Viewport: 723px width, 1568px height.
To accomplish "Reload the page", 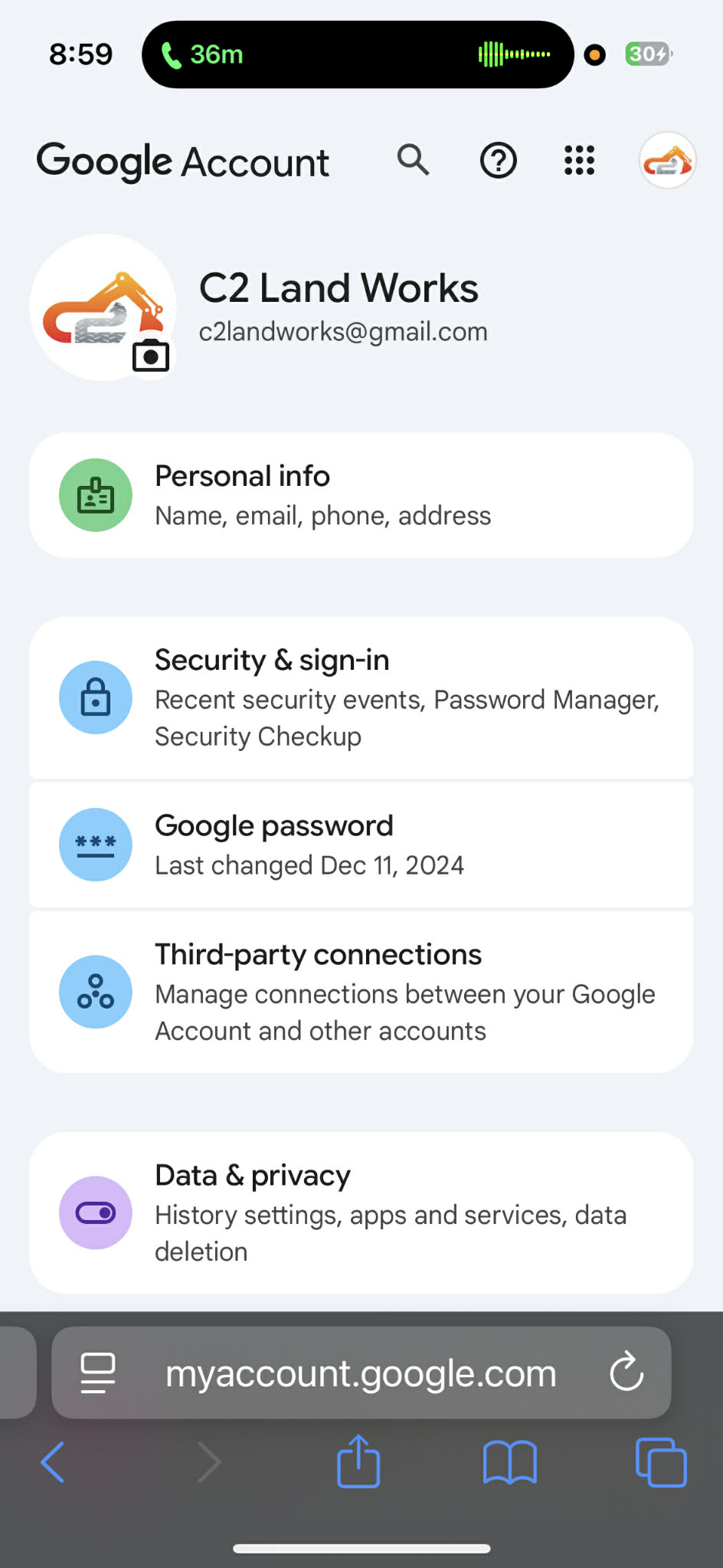I will pyautogui.click(x=626, y=1372).
